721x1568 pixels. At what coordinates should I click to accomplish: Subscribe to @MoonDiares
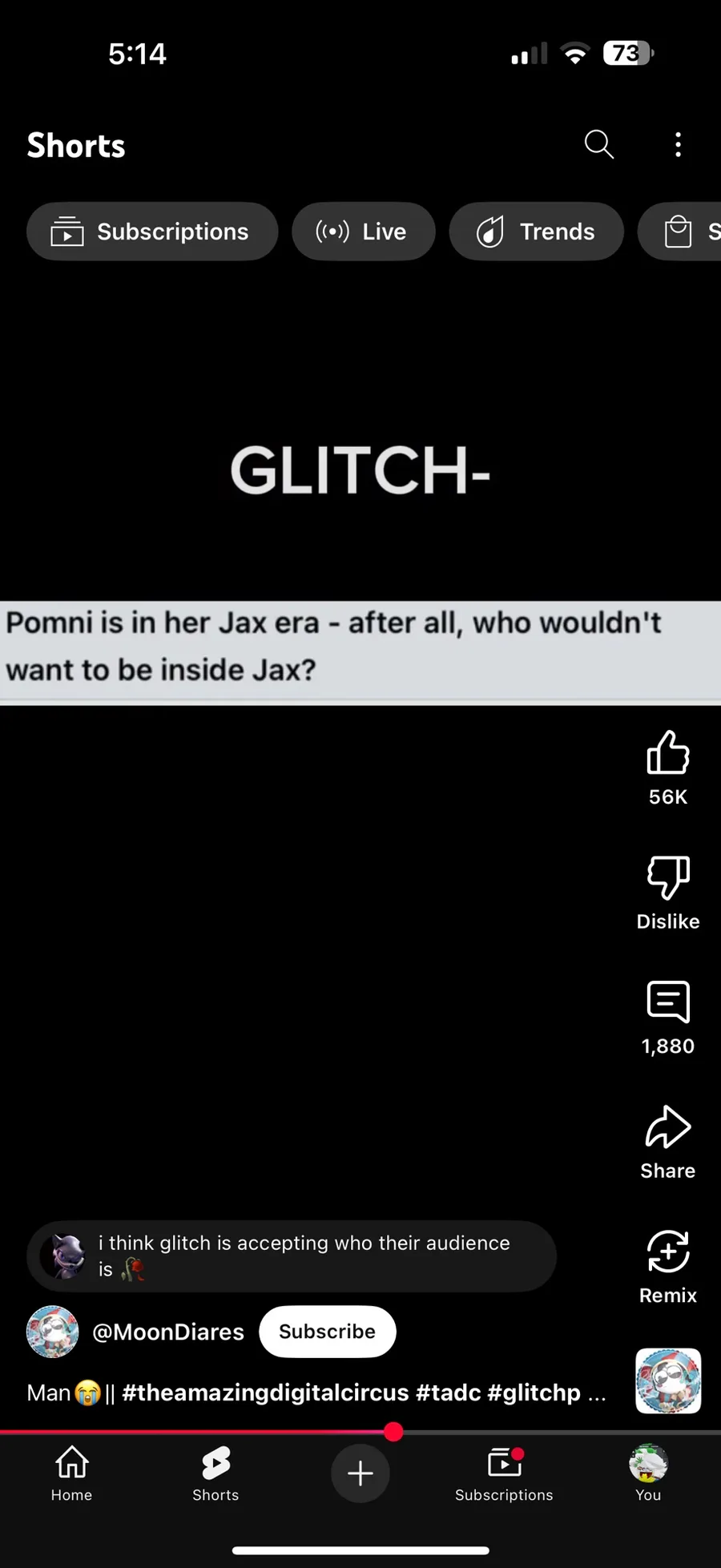[x=327, y=1331]
